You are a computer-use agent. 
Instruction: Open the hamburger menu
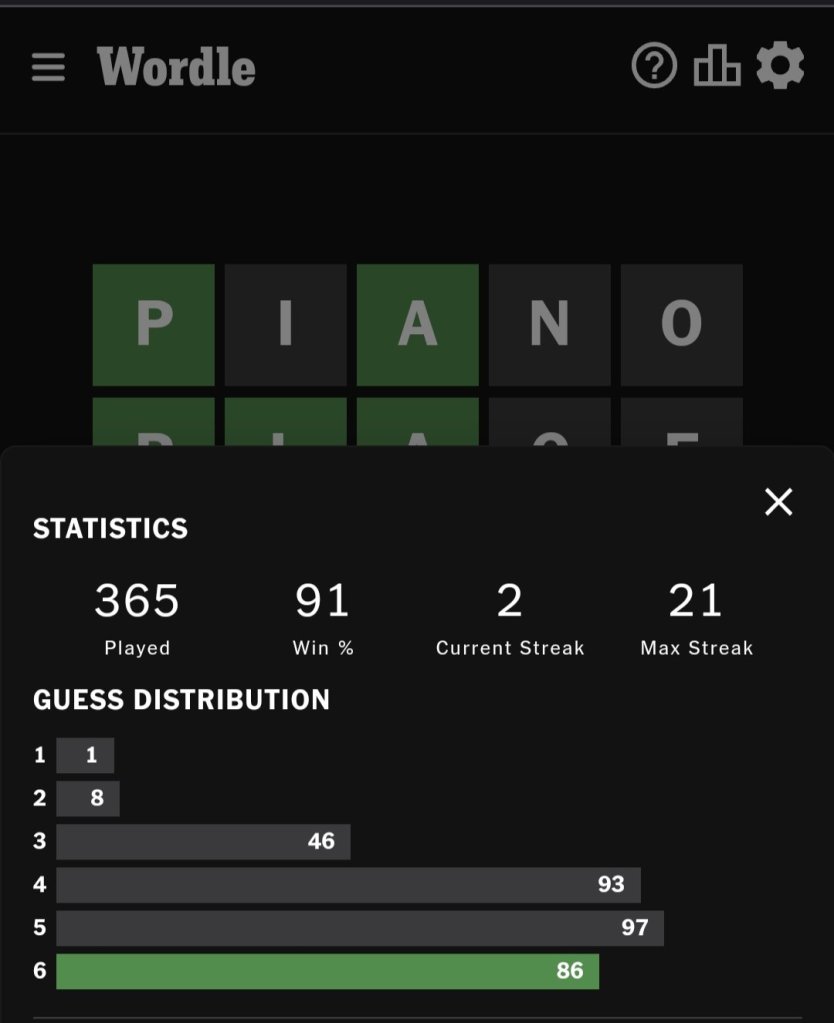click(x=48, y=67)
